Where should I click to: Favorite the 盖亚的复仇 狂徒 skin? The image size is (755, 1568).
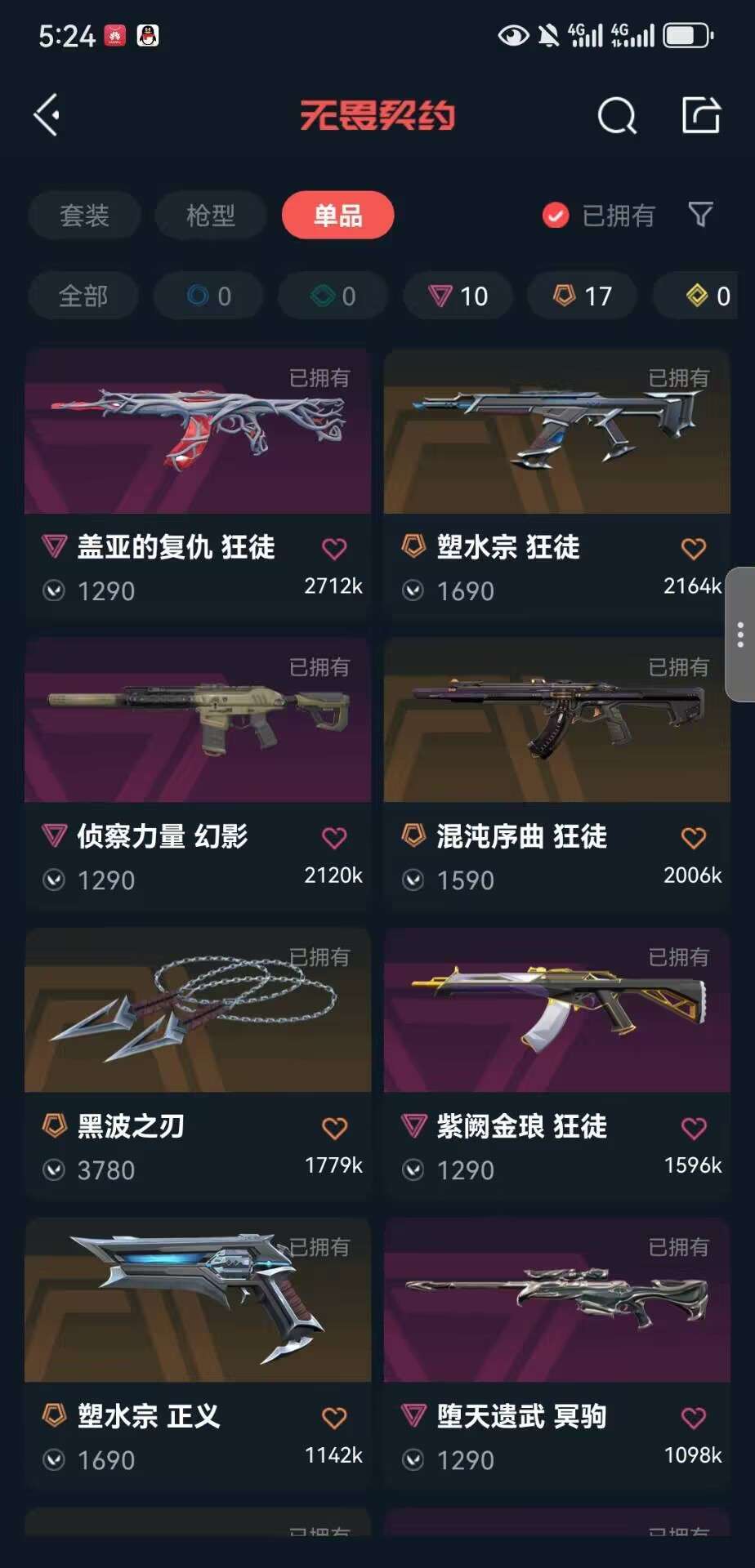[x=333, y=549]
